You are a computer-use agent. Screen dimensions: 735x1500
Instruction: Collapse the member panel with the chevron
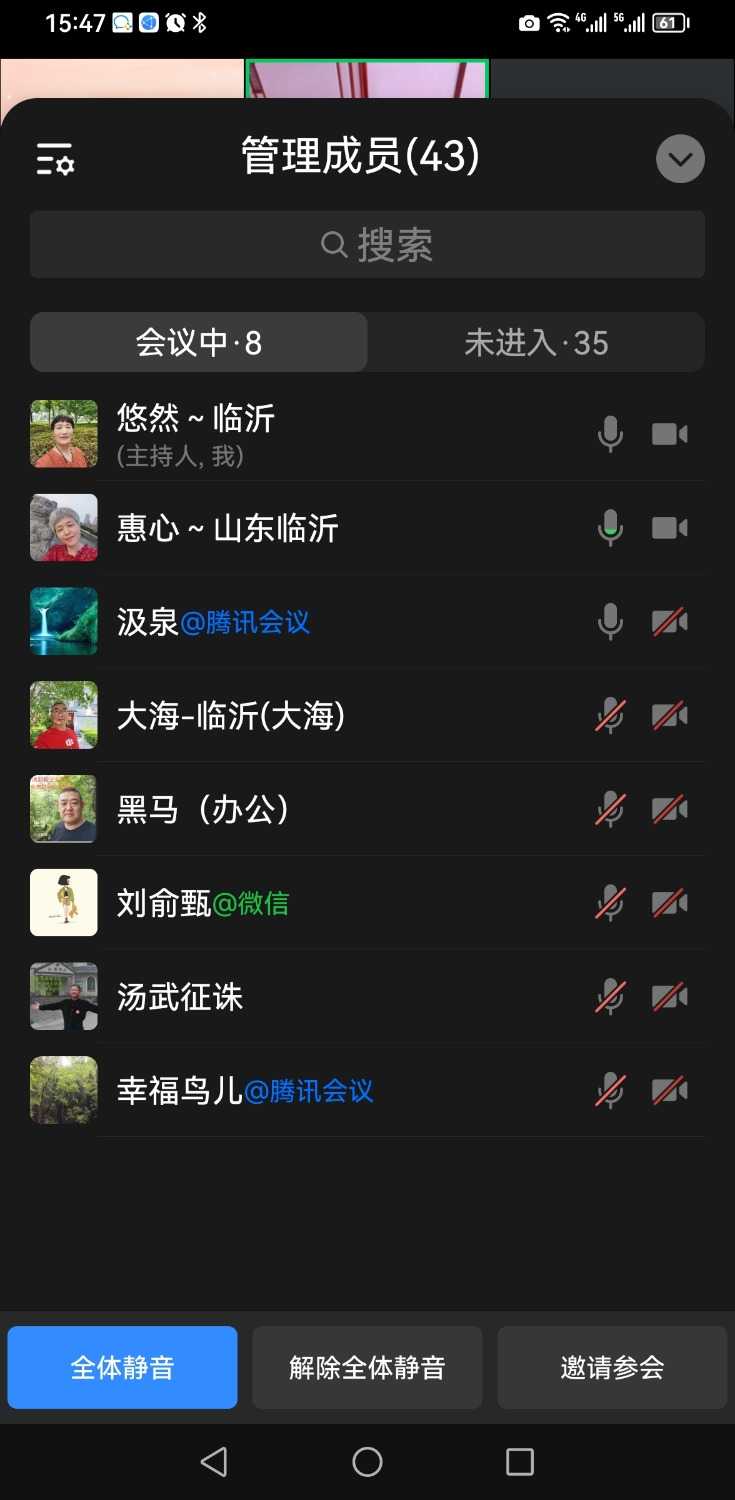click(x=680, y=158)
